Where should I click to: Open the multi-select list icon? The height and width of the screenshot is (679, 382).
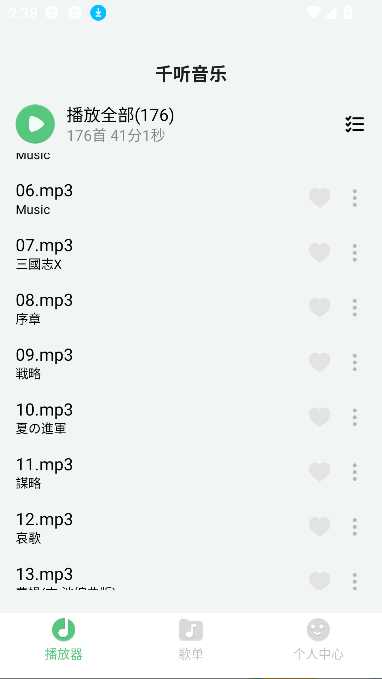tap(355, 124)
